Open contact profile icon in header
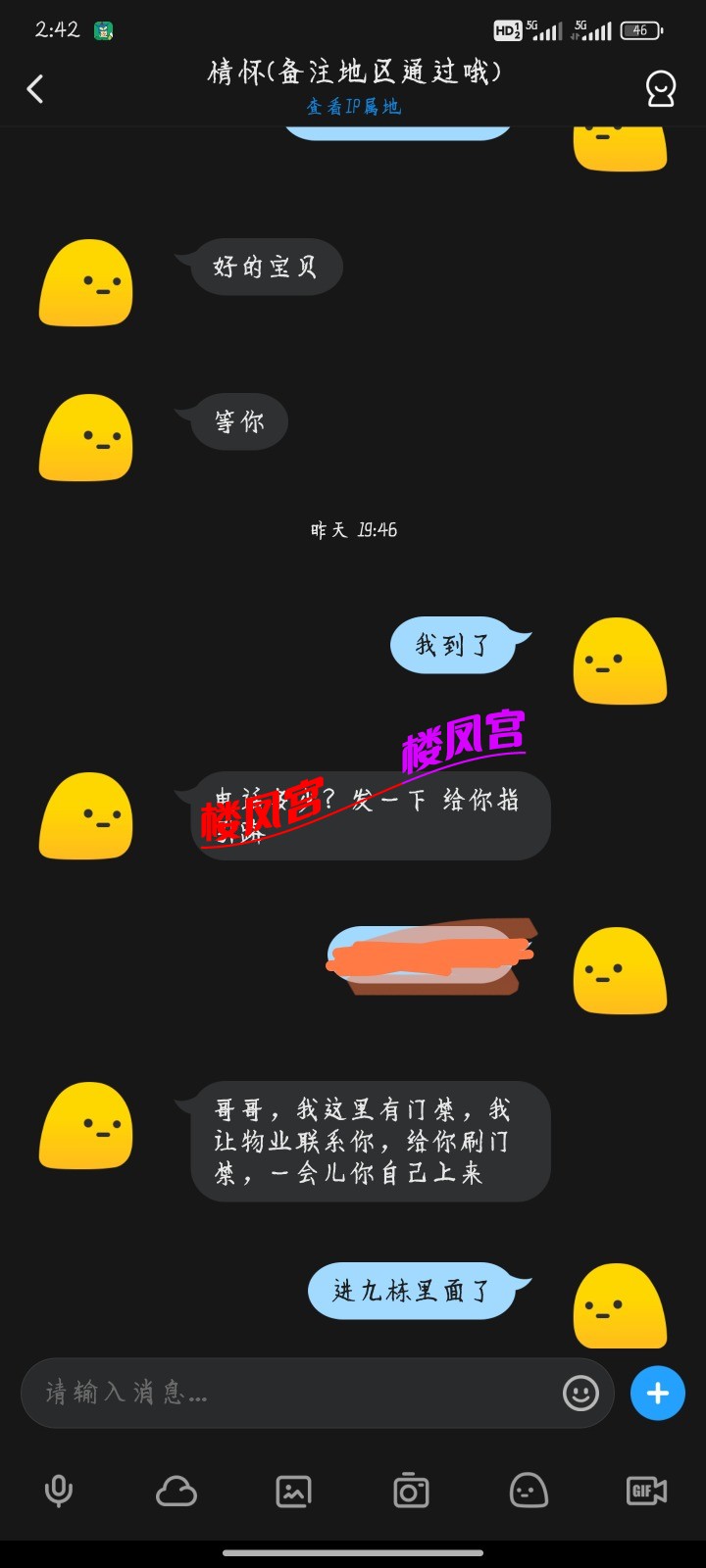 [660, 89]
